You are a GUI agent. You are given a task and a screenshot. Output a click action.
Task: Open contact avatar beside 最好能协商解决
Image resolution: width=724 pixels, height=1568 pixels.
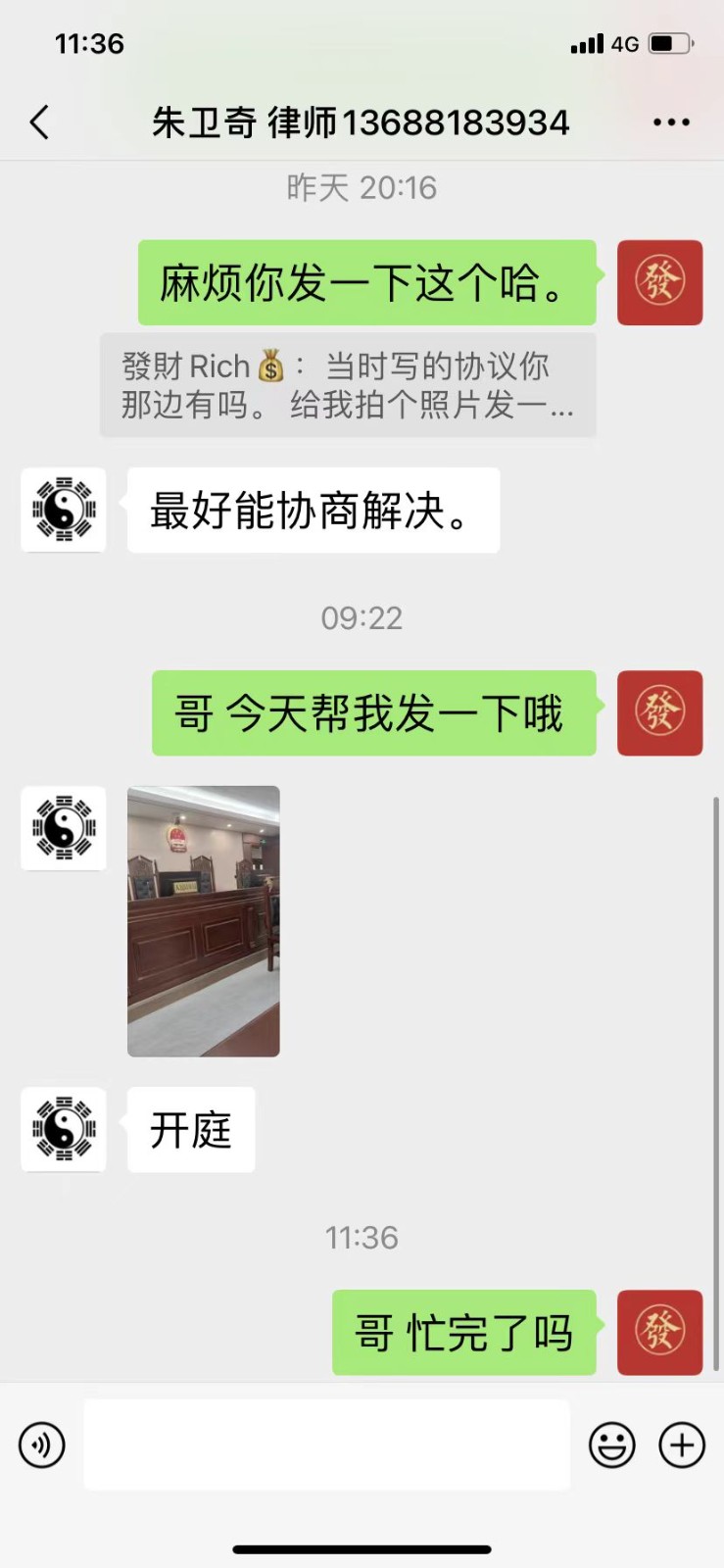64,510
